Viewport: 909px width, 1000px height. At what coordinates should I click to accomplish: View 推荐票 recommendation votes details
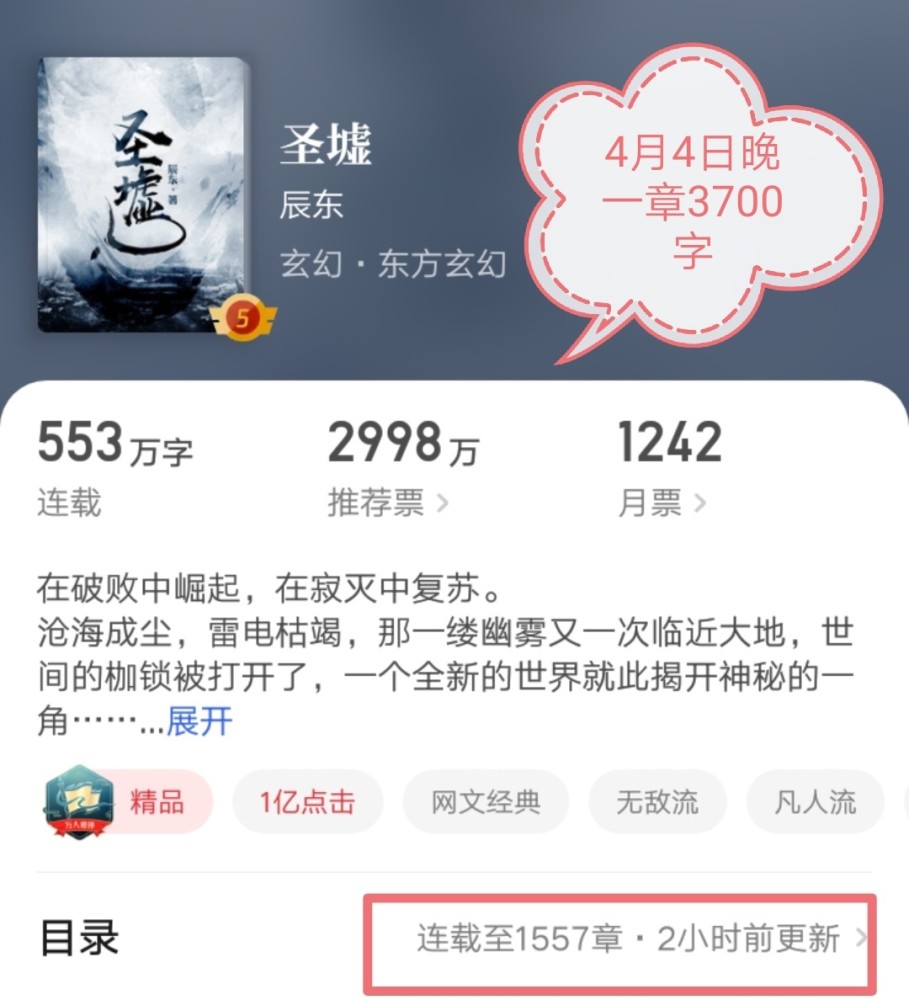[388, 503]
